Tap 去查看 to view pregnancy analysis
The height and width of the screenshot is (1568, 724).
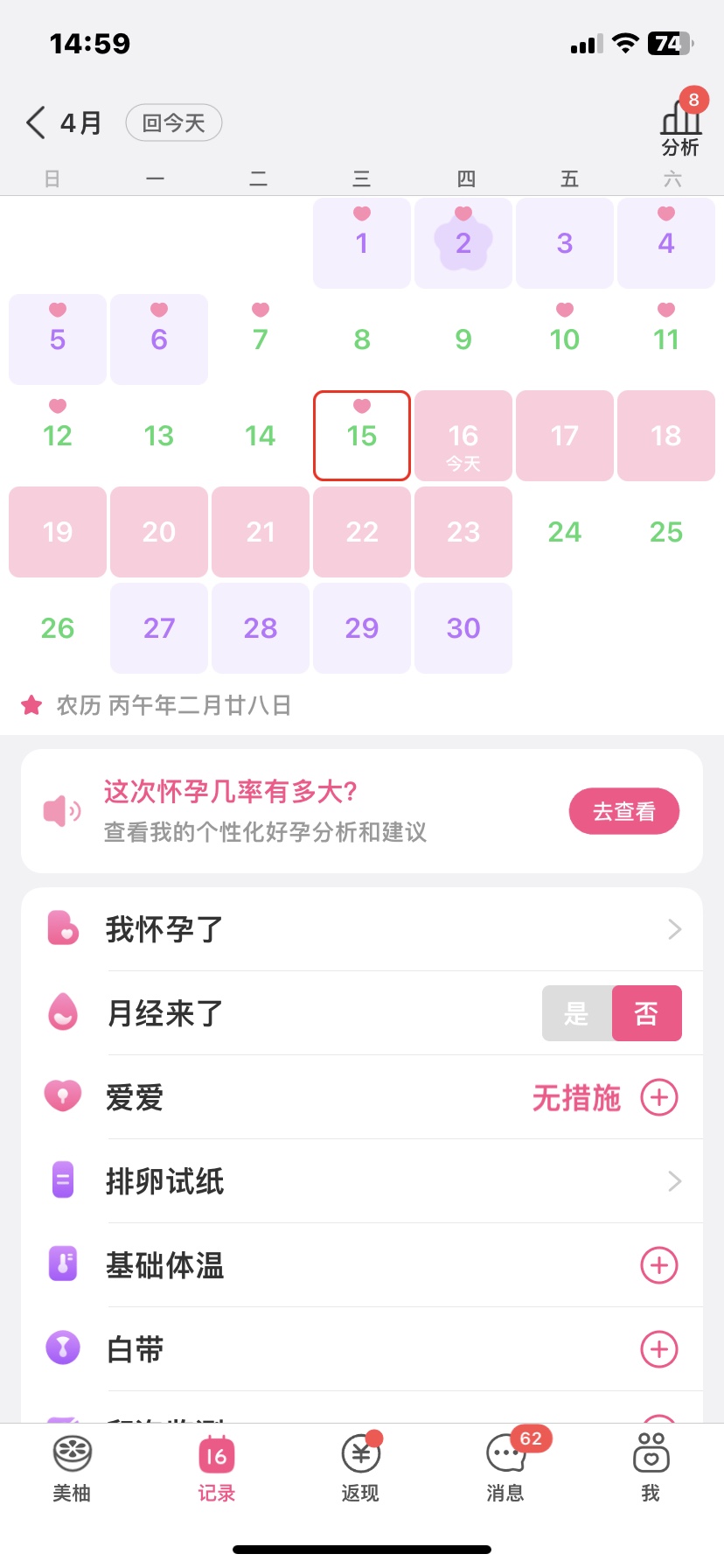tap(623, 812)
